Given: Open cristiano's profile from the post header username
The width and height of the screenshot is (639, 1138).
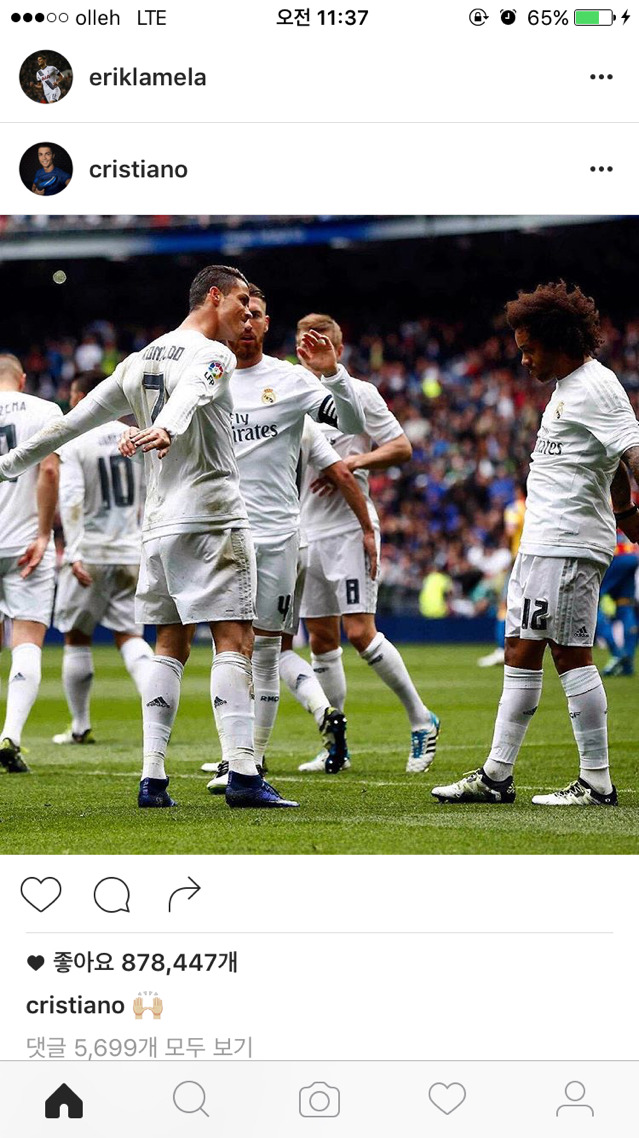Looking at the screenshot, I should [x=138, y=169].
